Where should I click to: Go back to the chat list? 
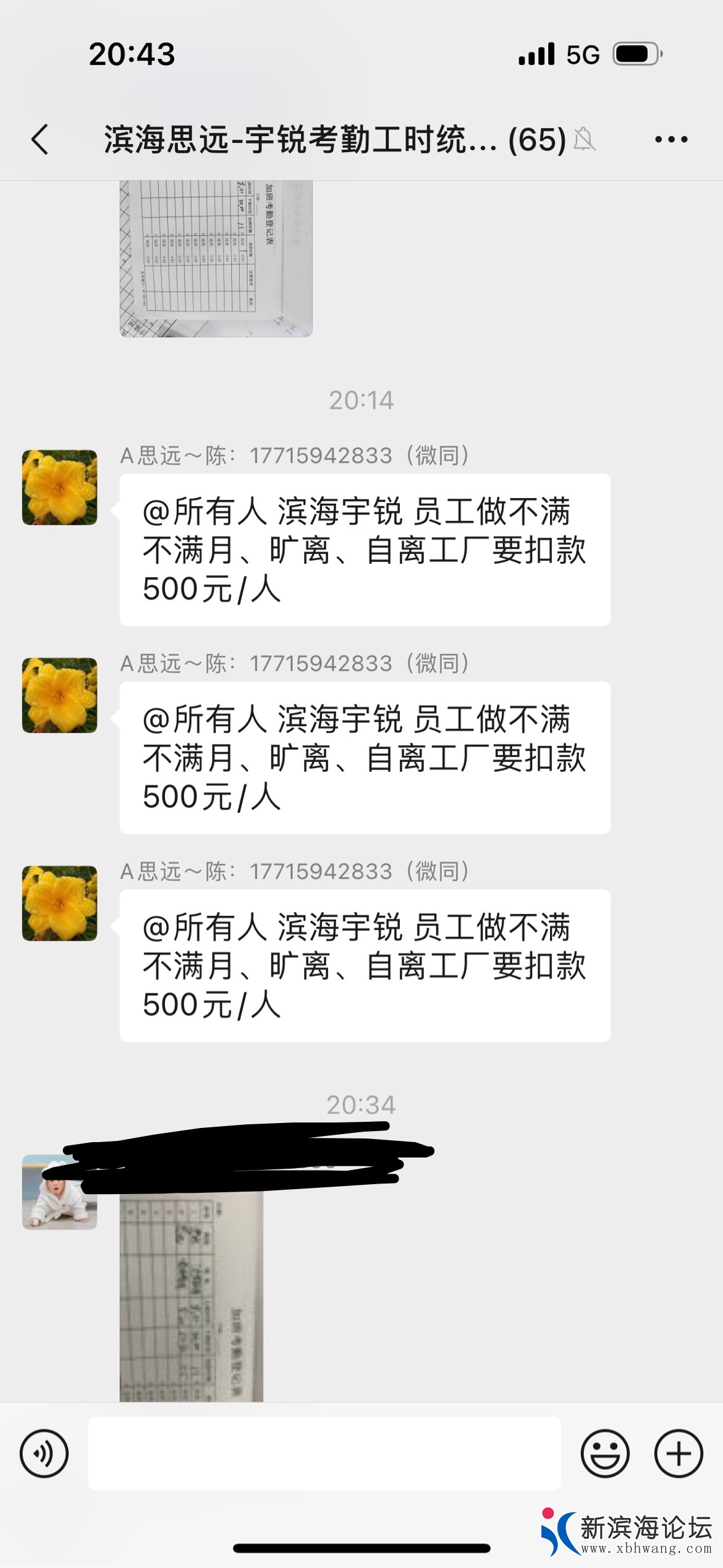click(x=40, y=139)
